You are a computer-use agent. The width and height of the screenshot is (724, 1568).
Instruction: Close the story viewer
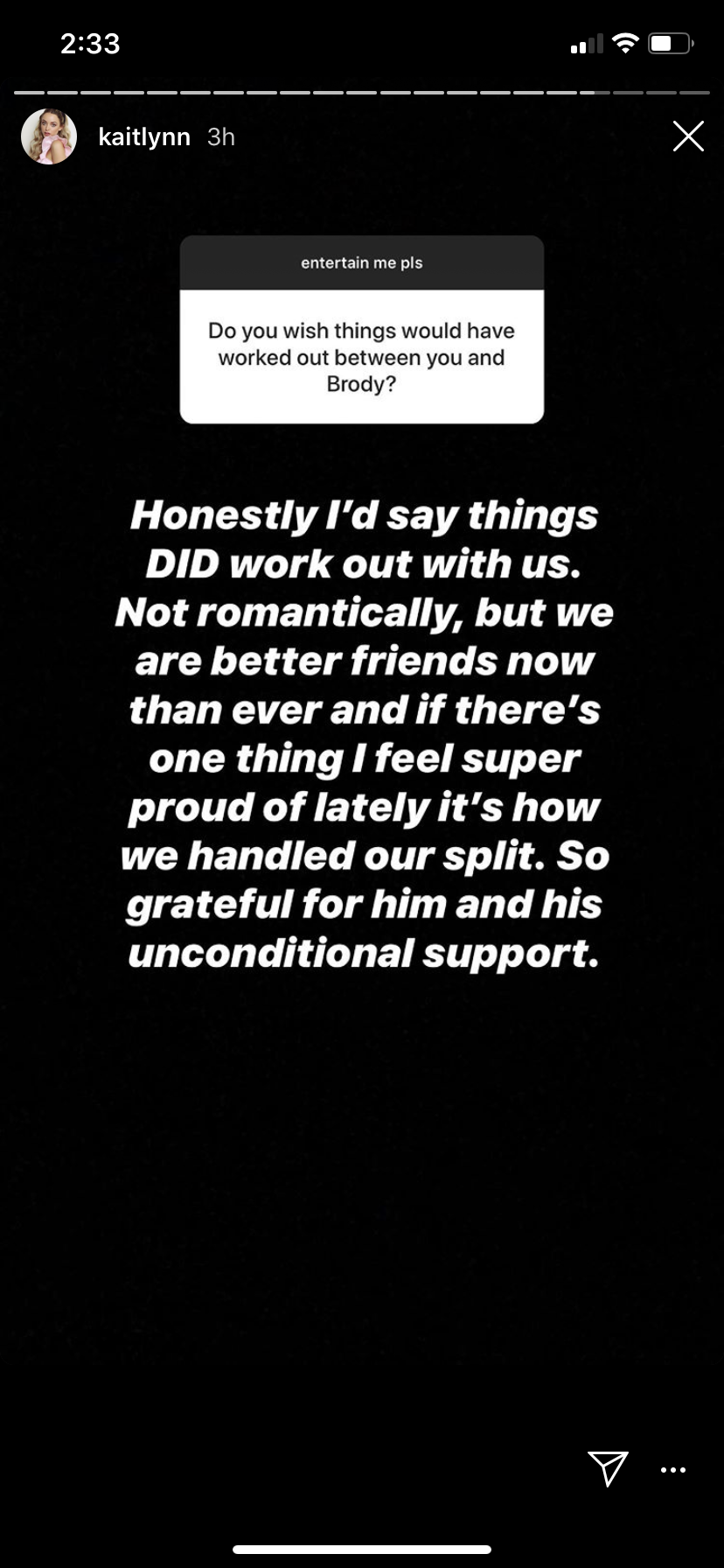[688, 136]
